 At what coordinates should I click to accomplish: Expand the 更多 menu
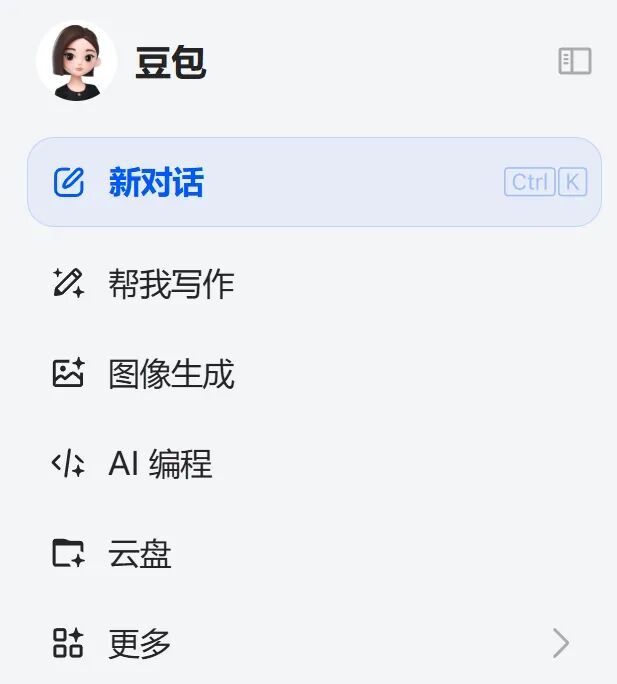pos(140,643)
